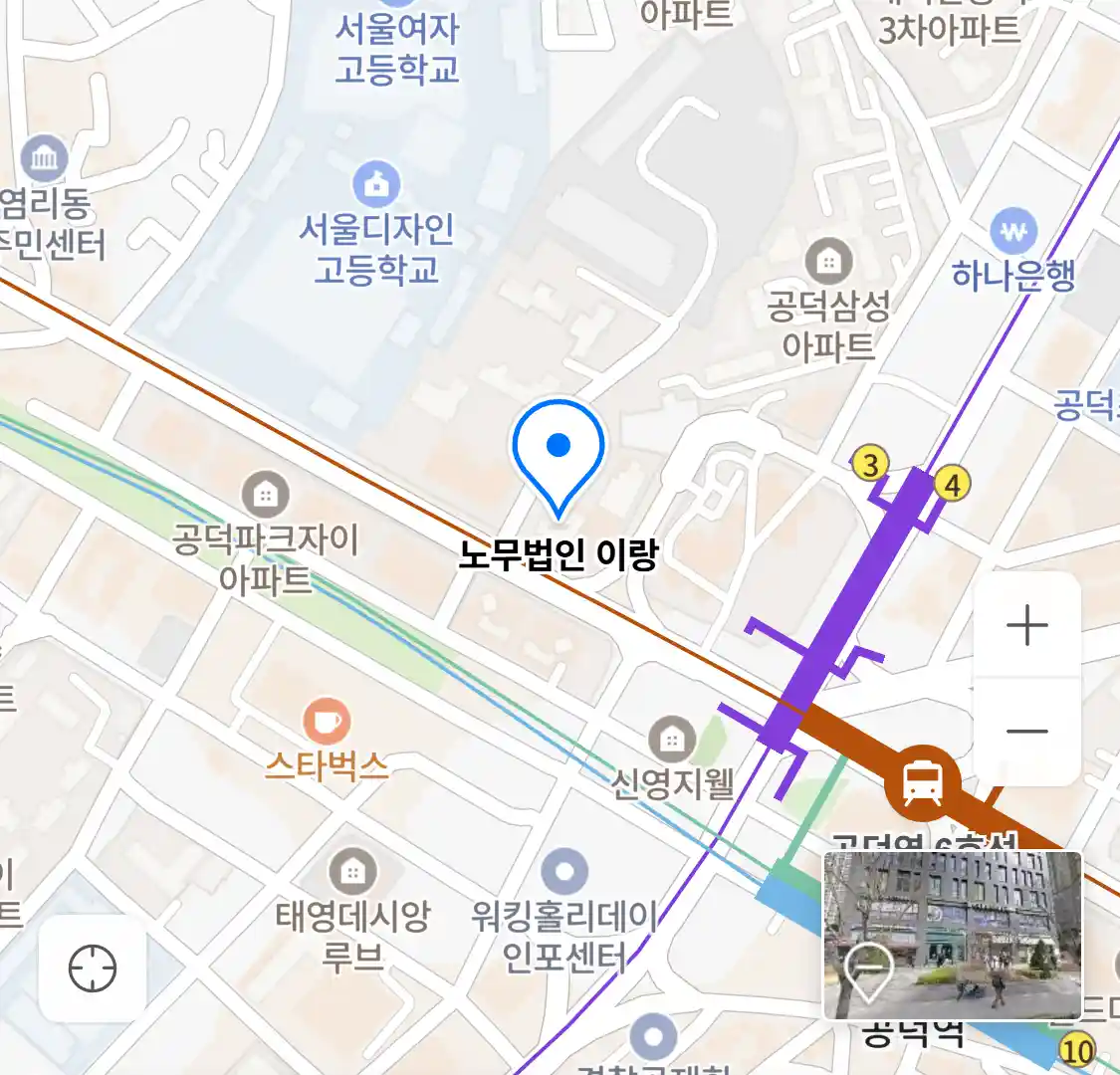The image size is (1120, 1075).
Task: Select the 서울디자인고등학교 marker
Action: 376,185
